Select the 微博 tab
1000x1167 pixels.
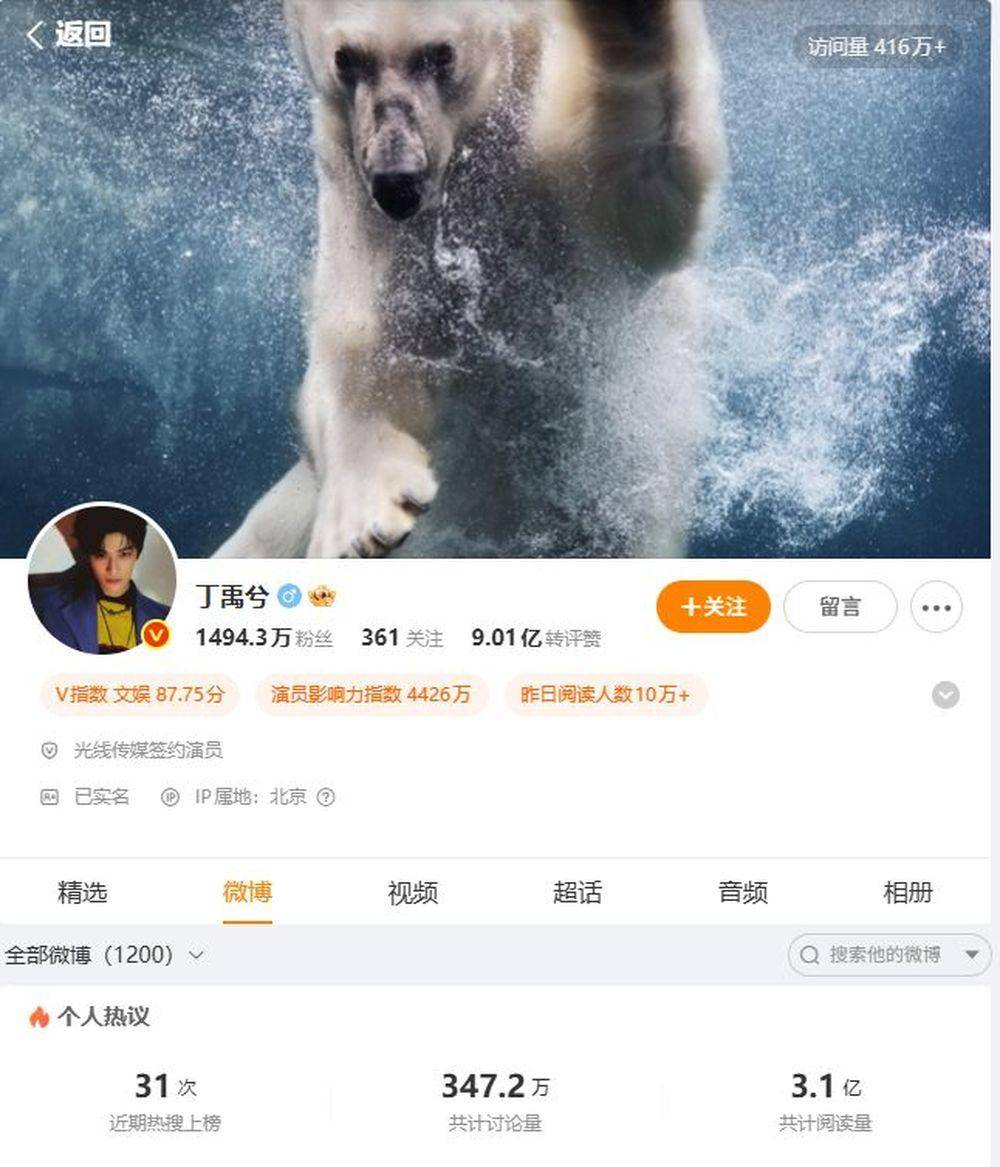[247, 892]
